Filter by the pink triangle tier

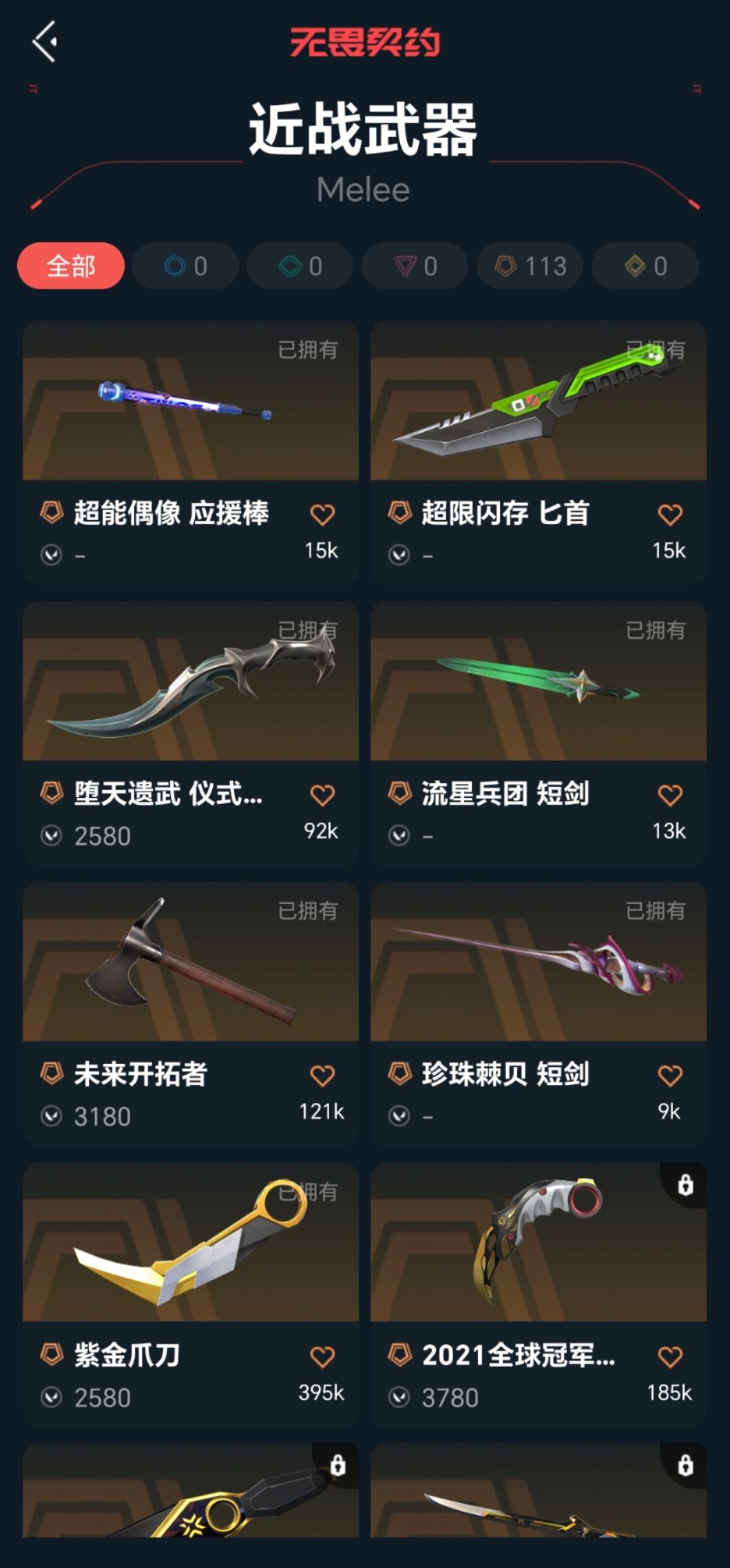point(415,266)
